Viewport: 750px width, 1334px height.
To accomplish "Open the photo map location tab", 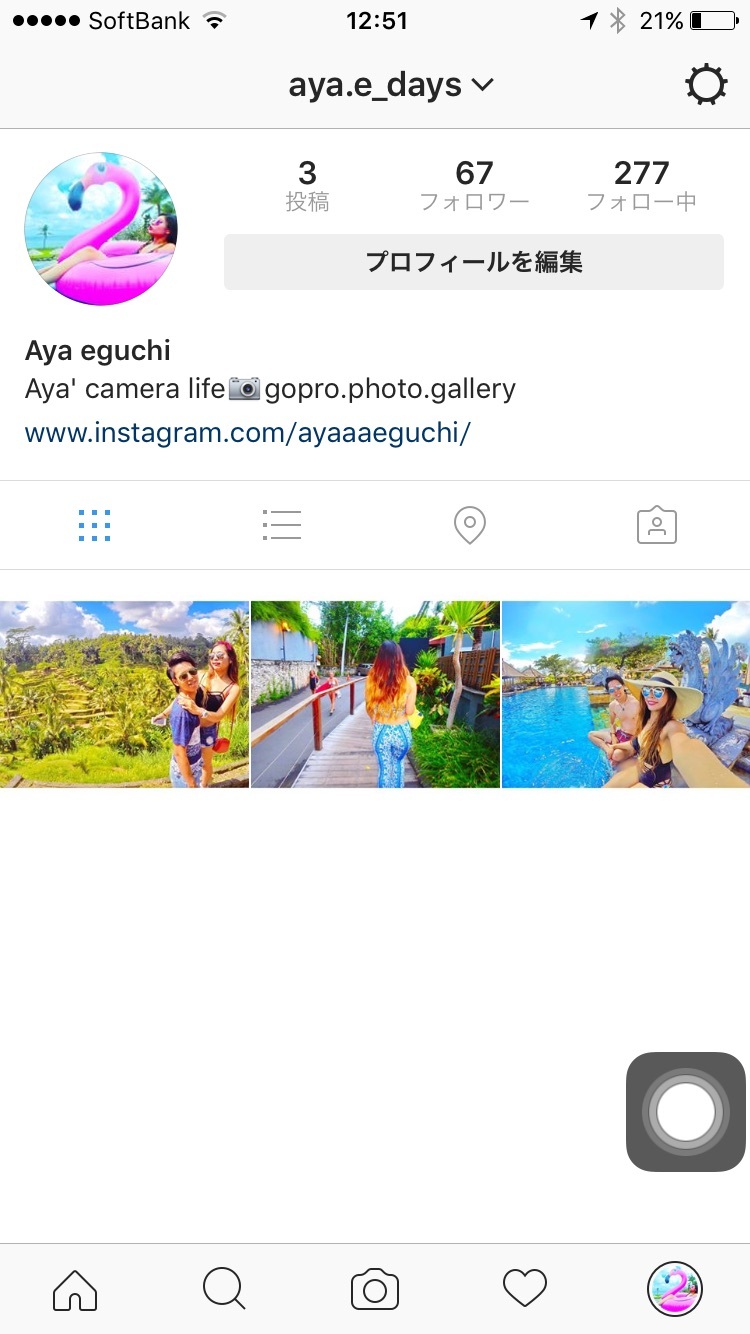I will click(469, 525).
